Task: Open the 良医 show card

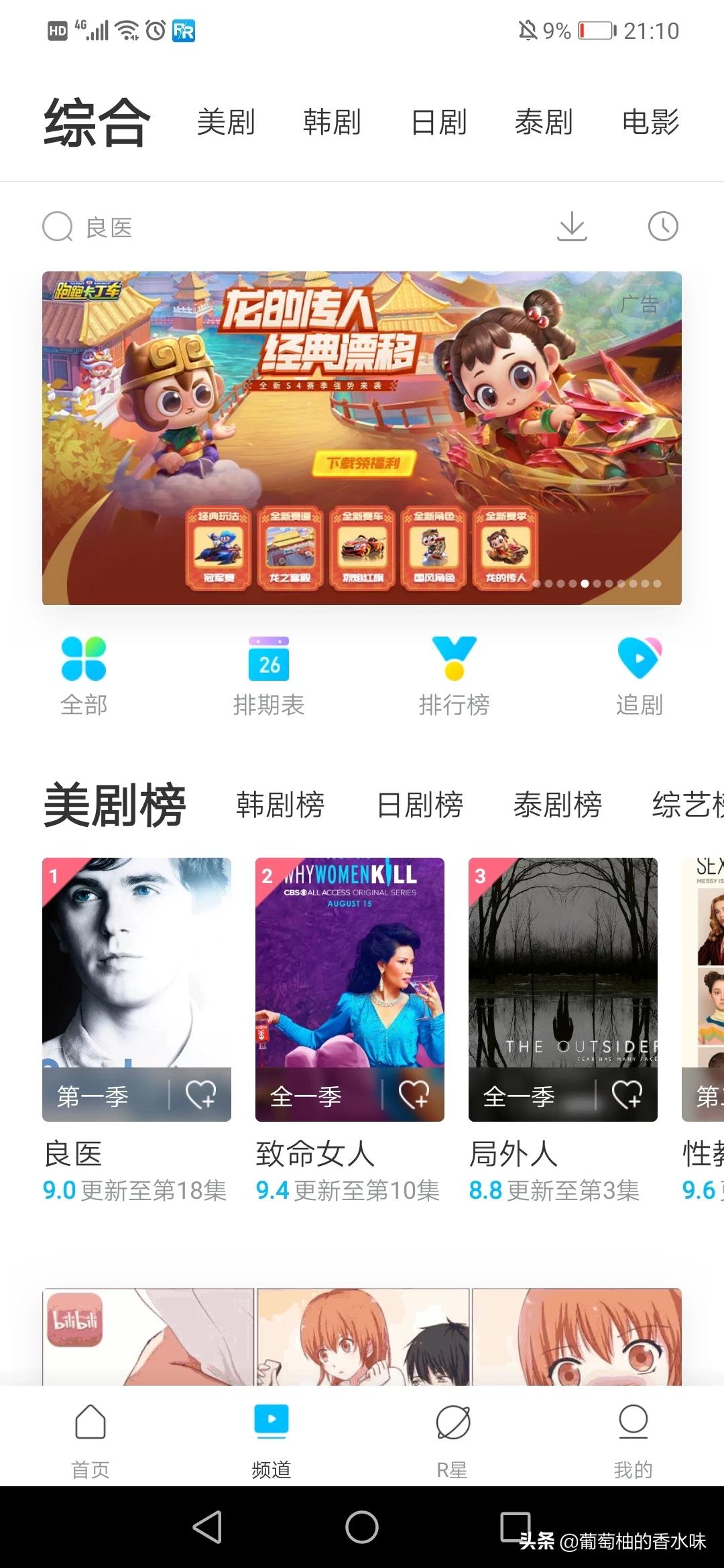Action: 137,972
